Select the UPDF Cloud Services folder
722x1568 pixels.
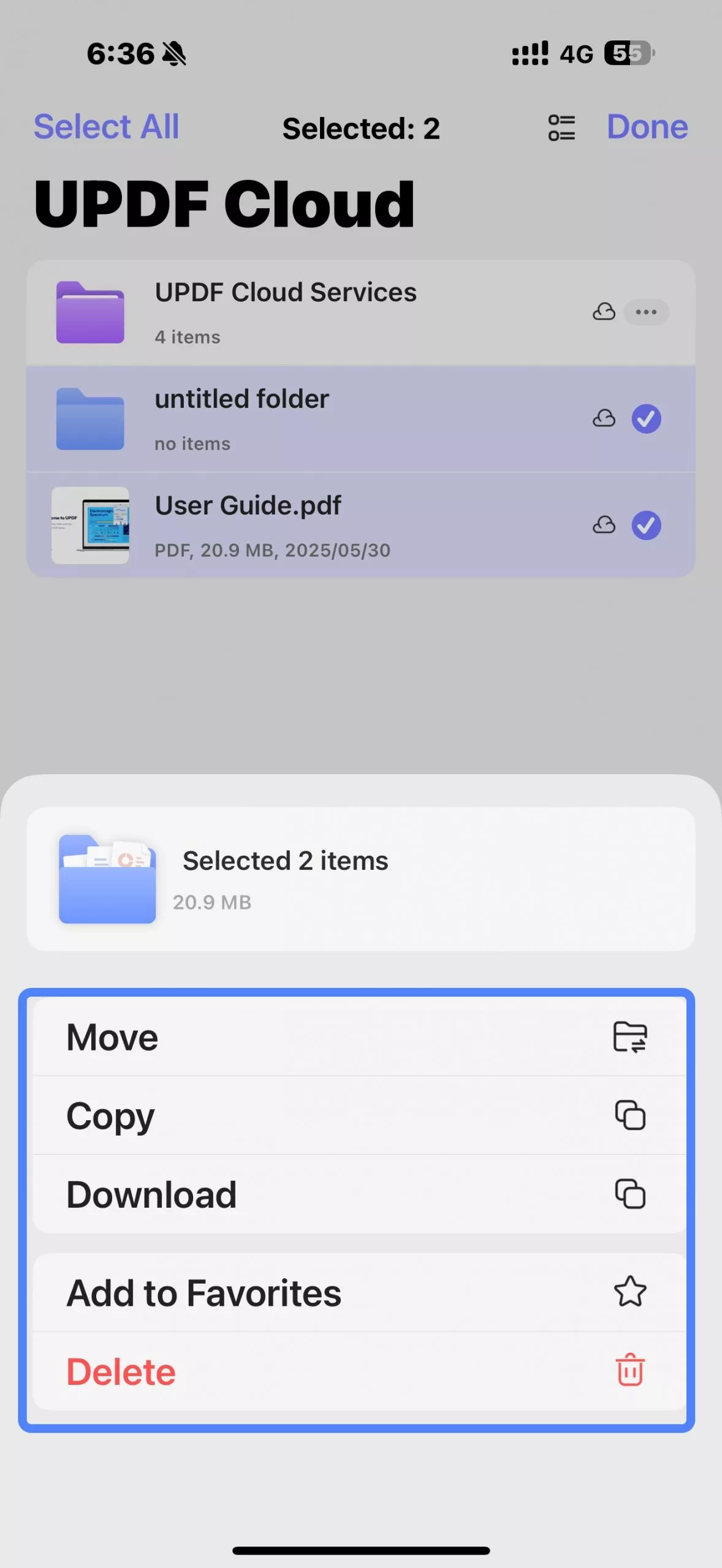(286, 312)
